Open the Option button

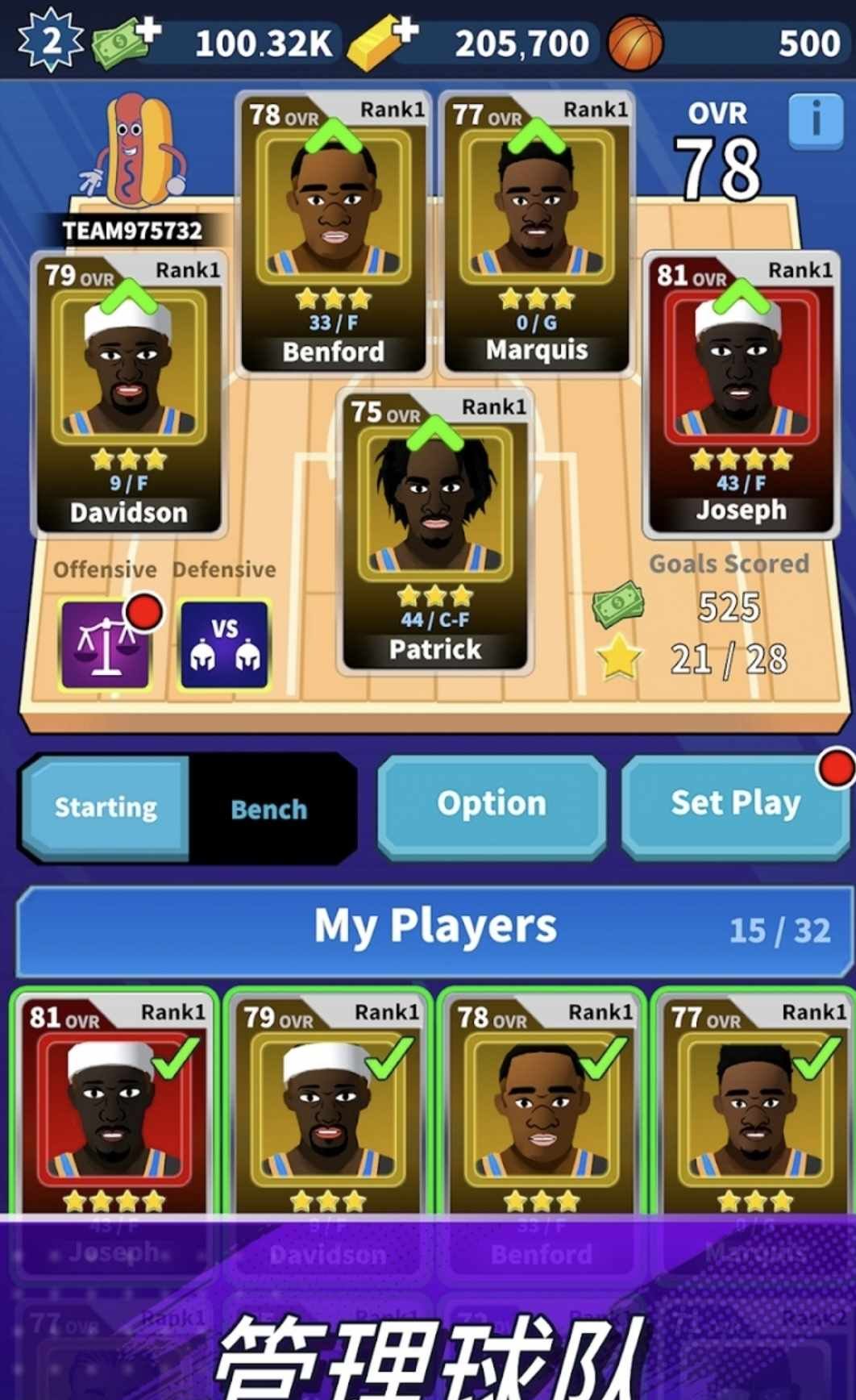pos(492,805)
